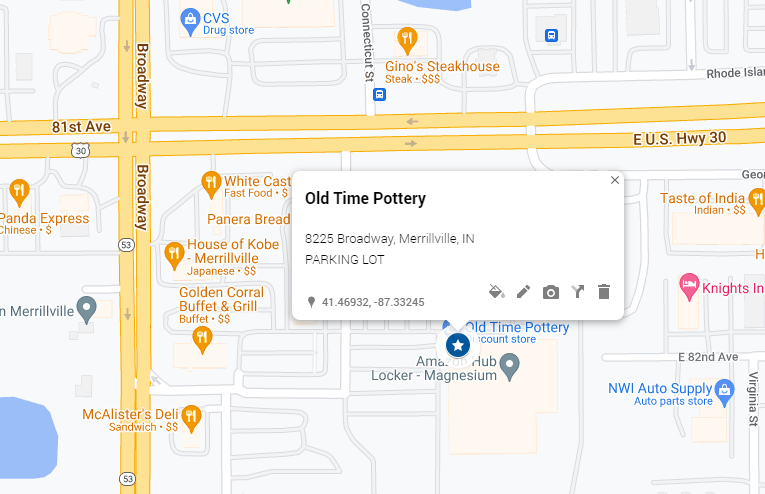This screenshot has width=765, height=494.
Task: Select the blue star marker on the map
Action: point(458,345)
